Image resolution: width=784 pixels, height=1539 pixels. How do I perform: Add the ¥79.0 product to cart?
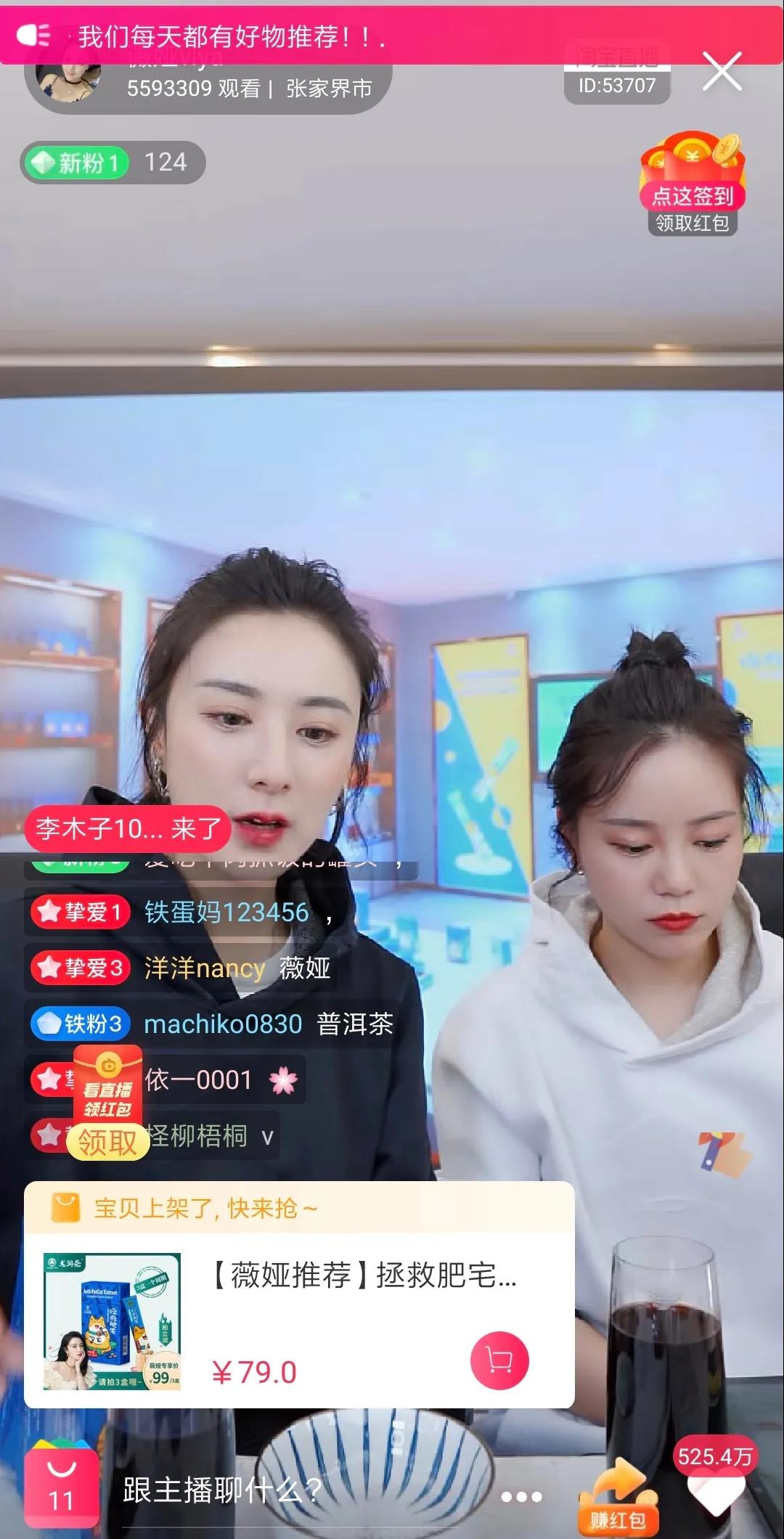499,1360
